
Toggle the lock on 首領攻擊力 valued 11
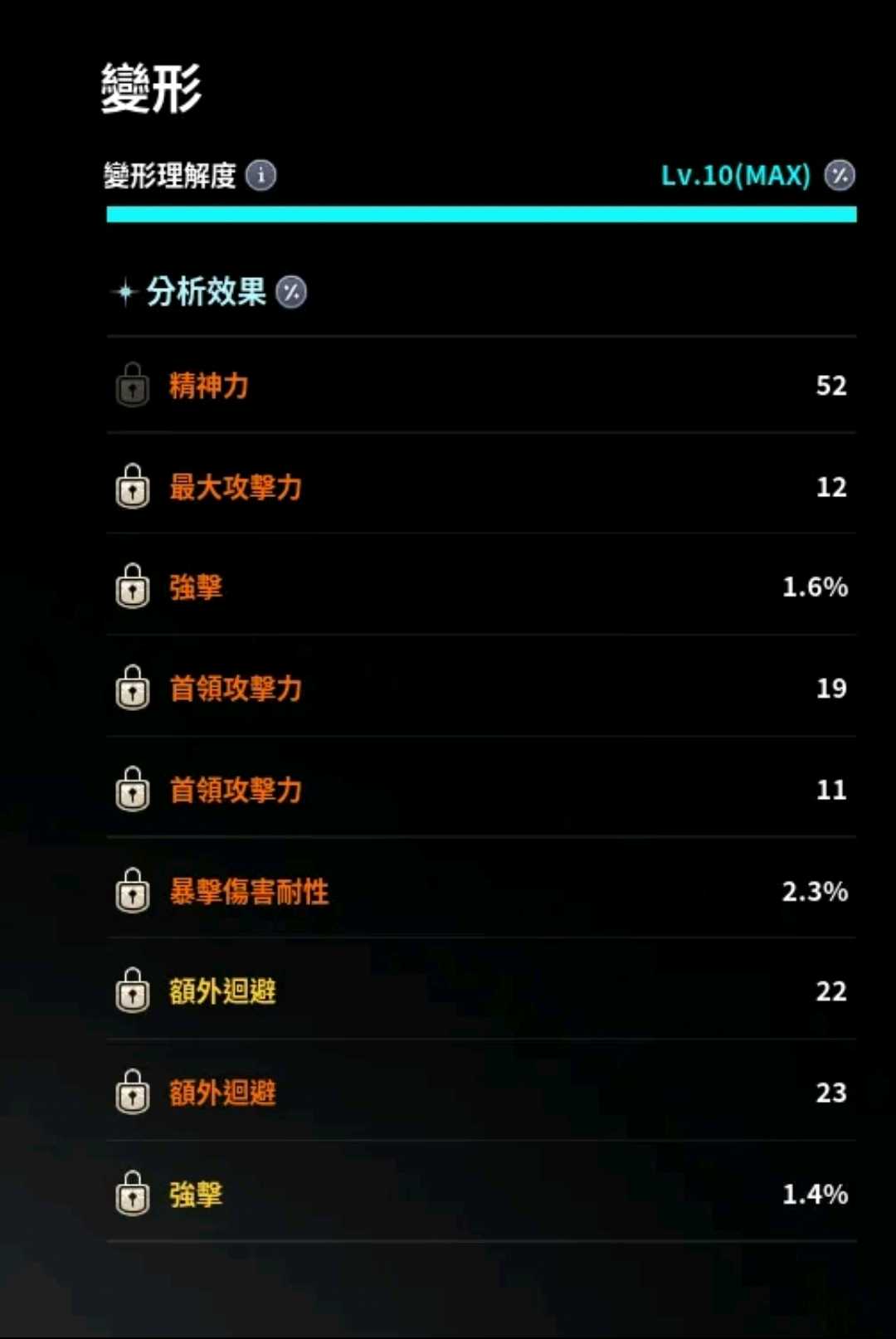[133, 790]
